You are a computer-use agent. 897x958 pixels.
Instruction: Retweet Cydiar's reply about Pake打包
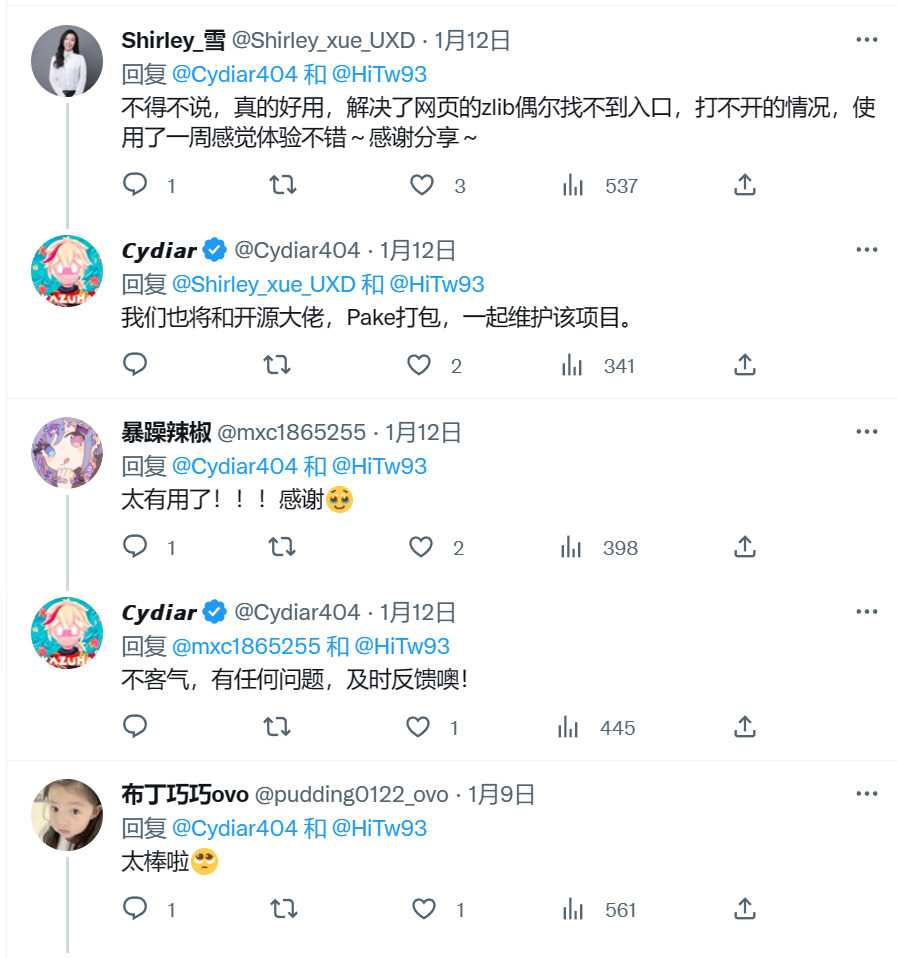pyautogui.click(x=277, y=365)
